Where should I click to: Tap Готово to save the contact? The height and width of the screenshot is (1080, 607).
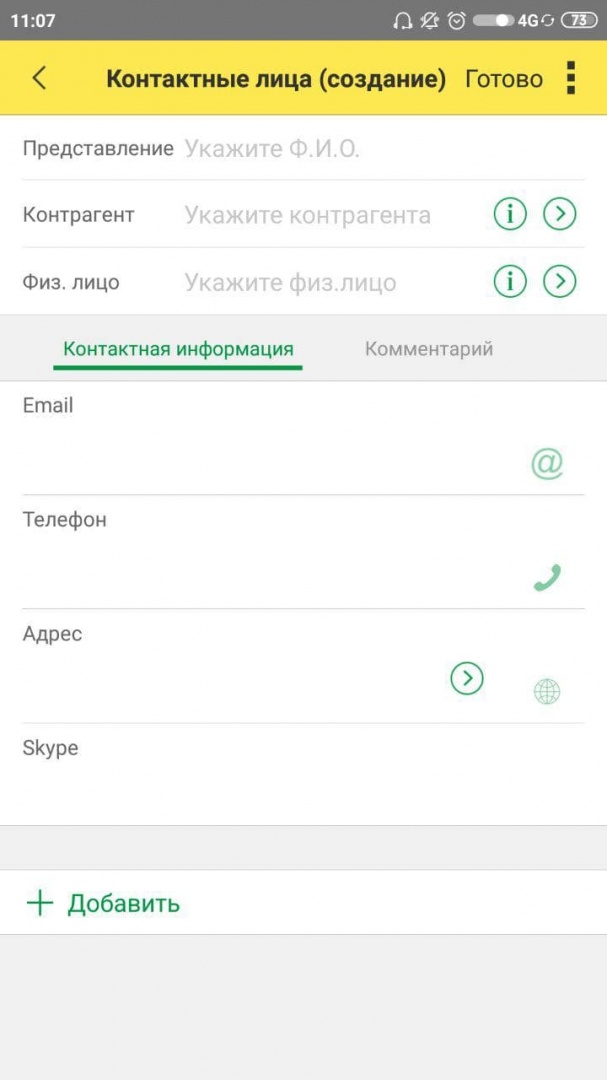click(504, 79)
